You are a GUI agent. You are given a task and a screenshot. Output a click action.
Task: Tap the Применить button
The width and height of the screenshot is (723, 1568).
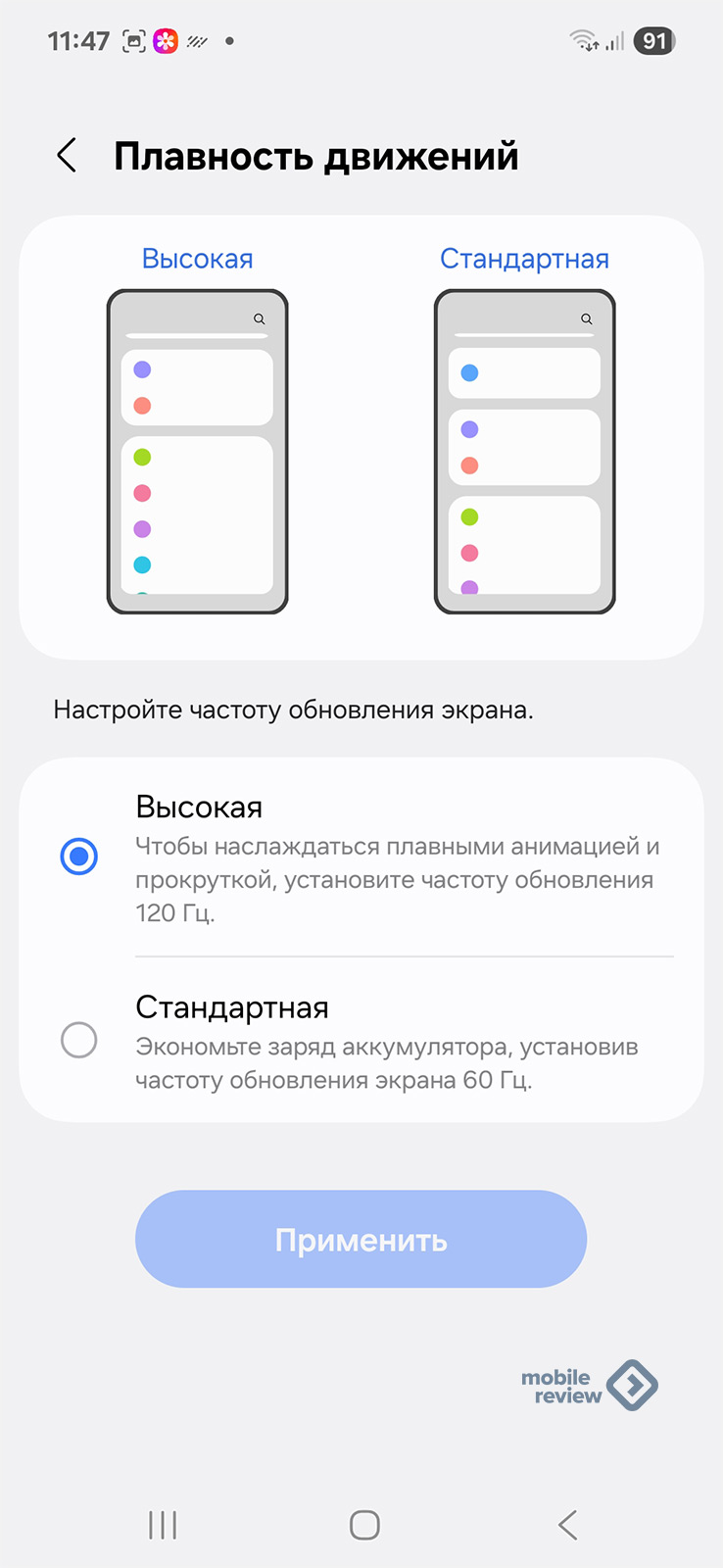[361, 1240]
